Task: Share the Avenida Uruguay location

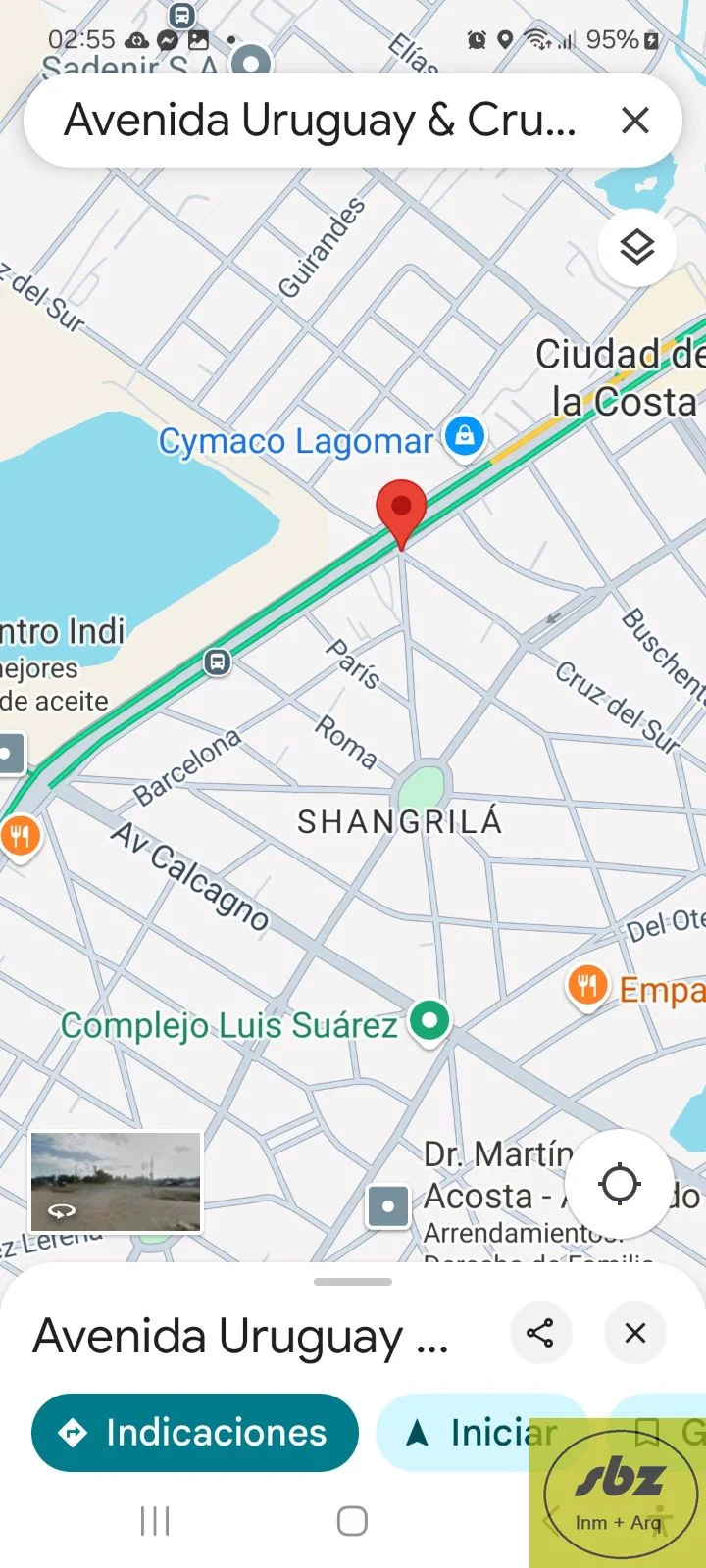Action: (540, 1333)
